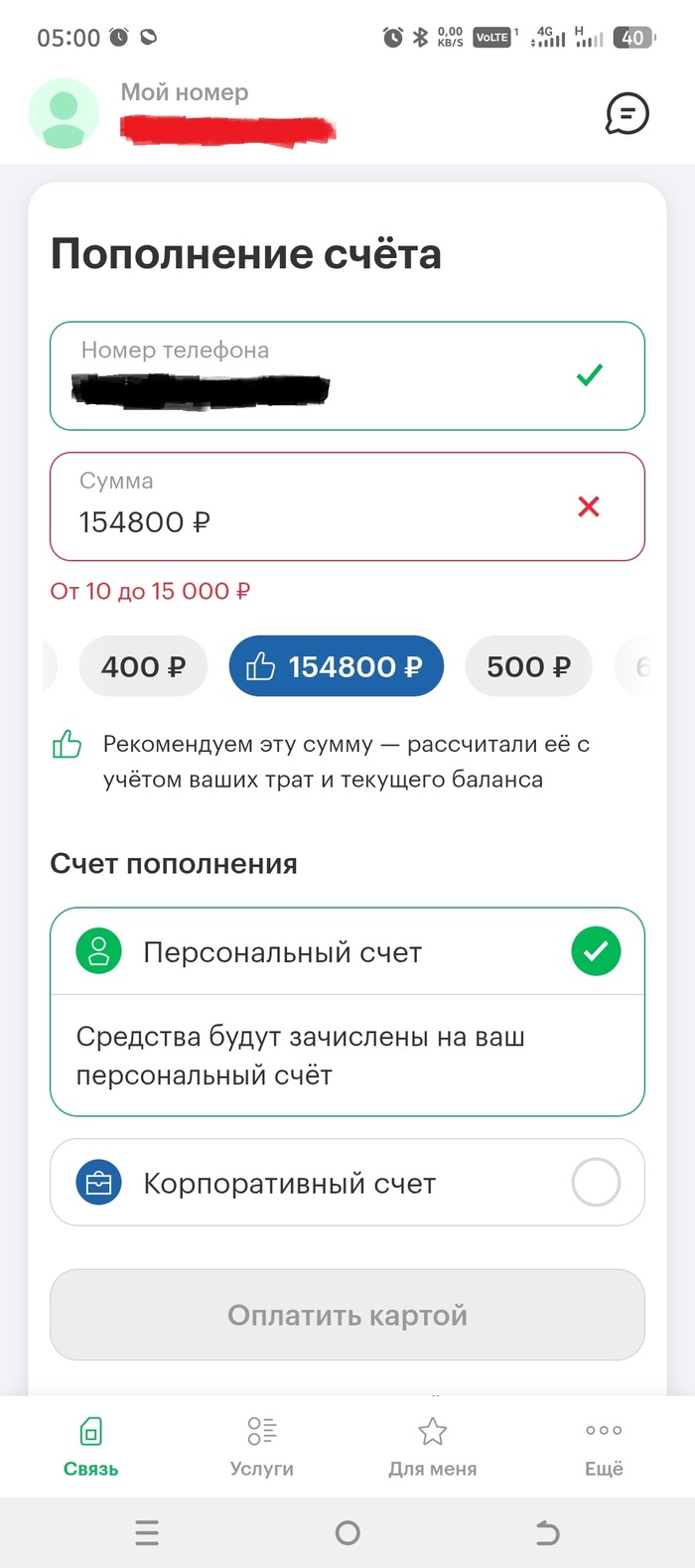Go to the Для меня tab
The height and width of the screenshot is (1568, 695).
pos(432,1446)
